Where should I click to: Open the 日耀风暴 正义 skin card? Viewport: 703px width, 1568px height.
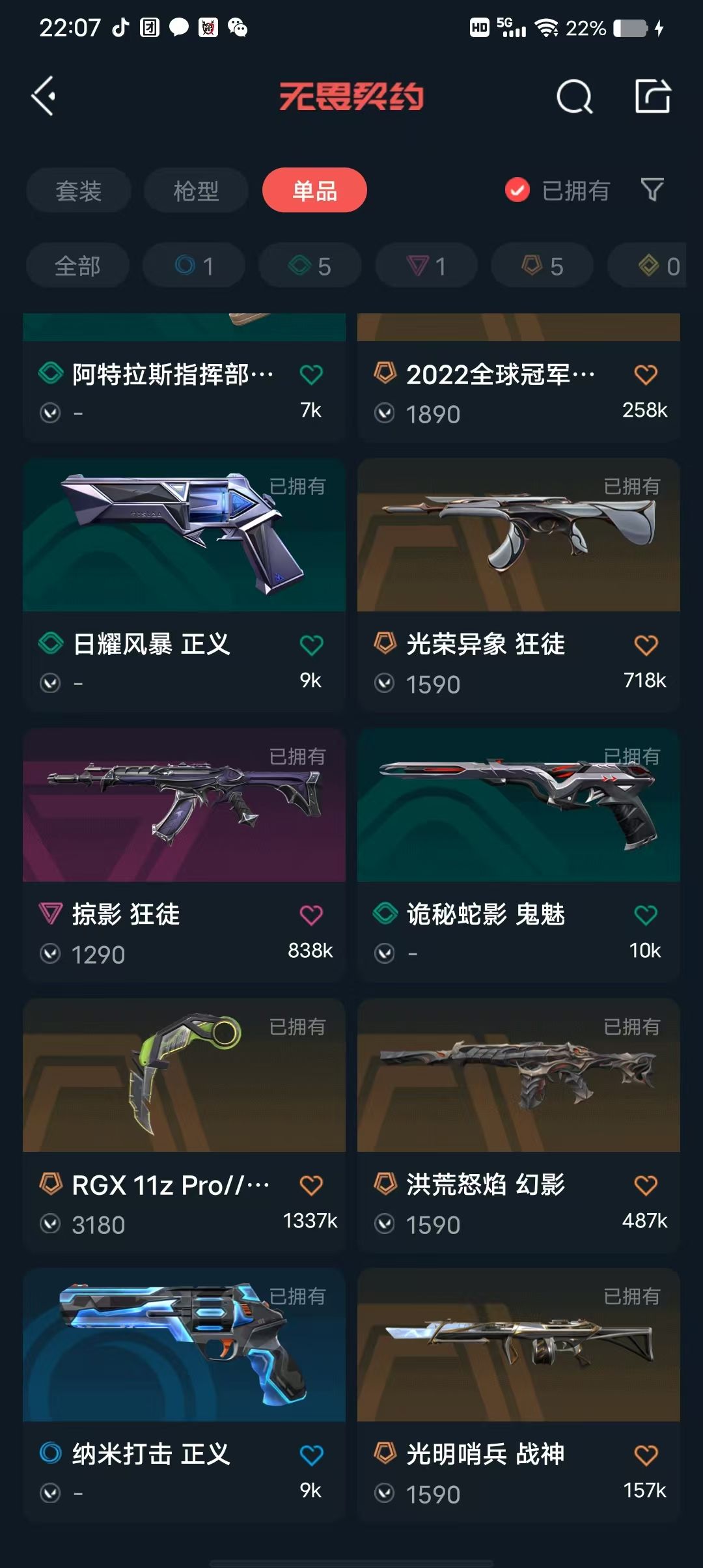click(x=184, y=585)
